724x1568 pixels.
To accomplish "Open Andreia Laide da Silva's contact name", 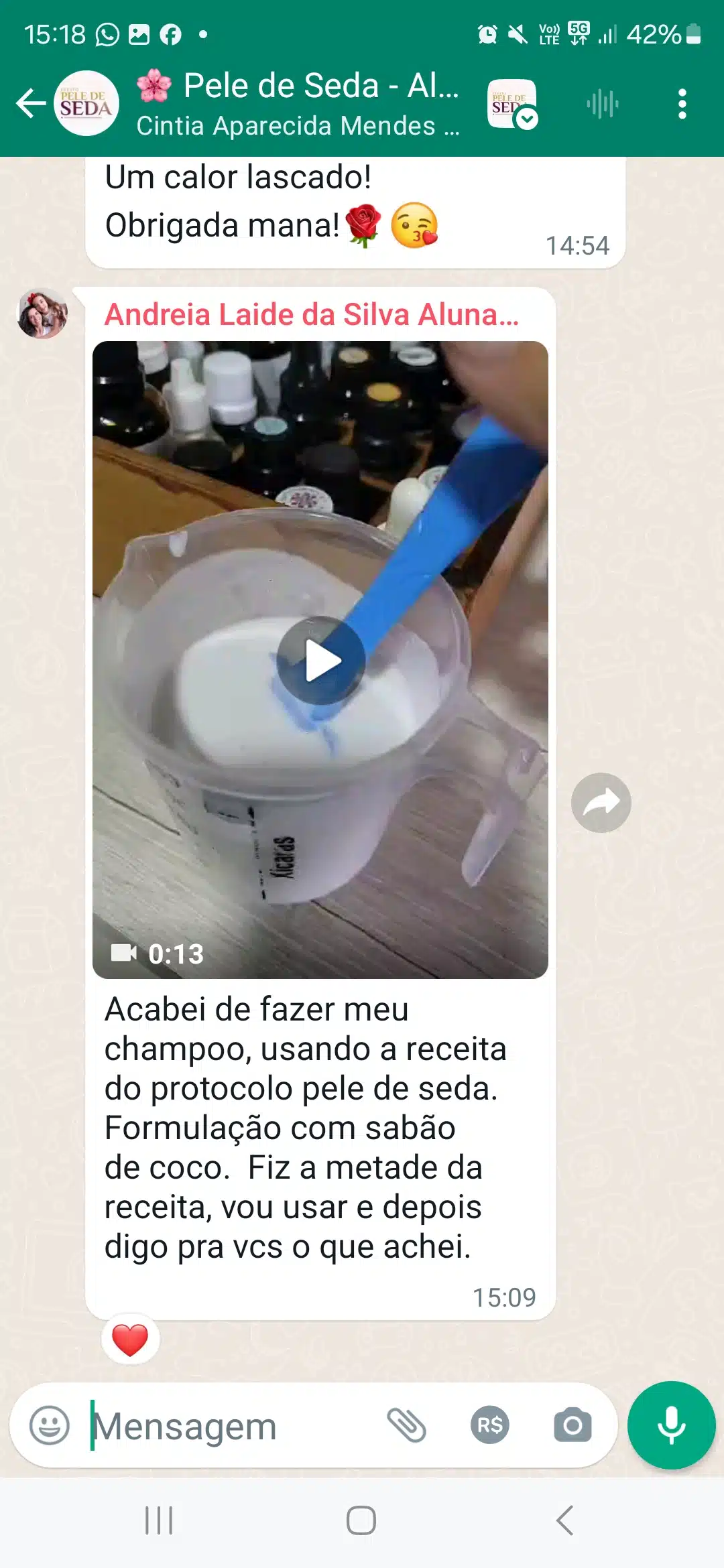I will pos(312,314).
